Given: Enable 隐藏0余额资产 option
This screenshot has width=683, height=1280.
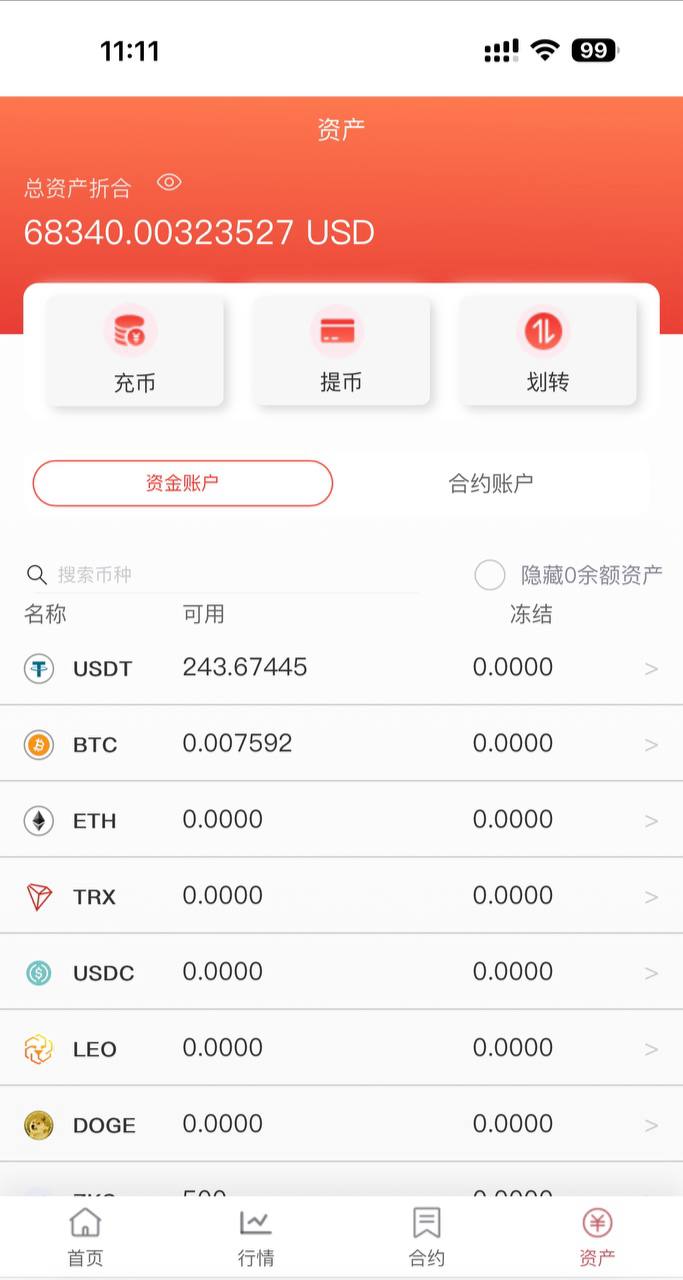Looking at the screenshot, I should [490, 575].
